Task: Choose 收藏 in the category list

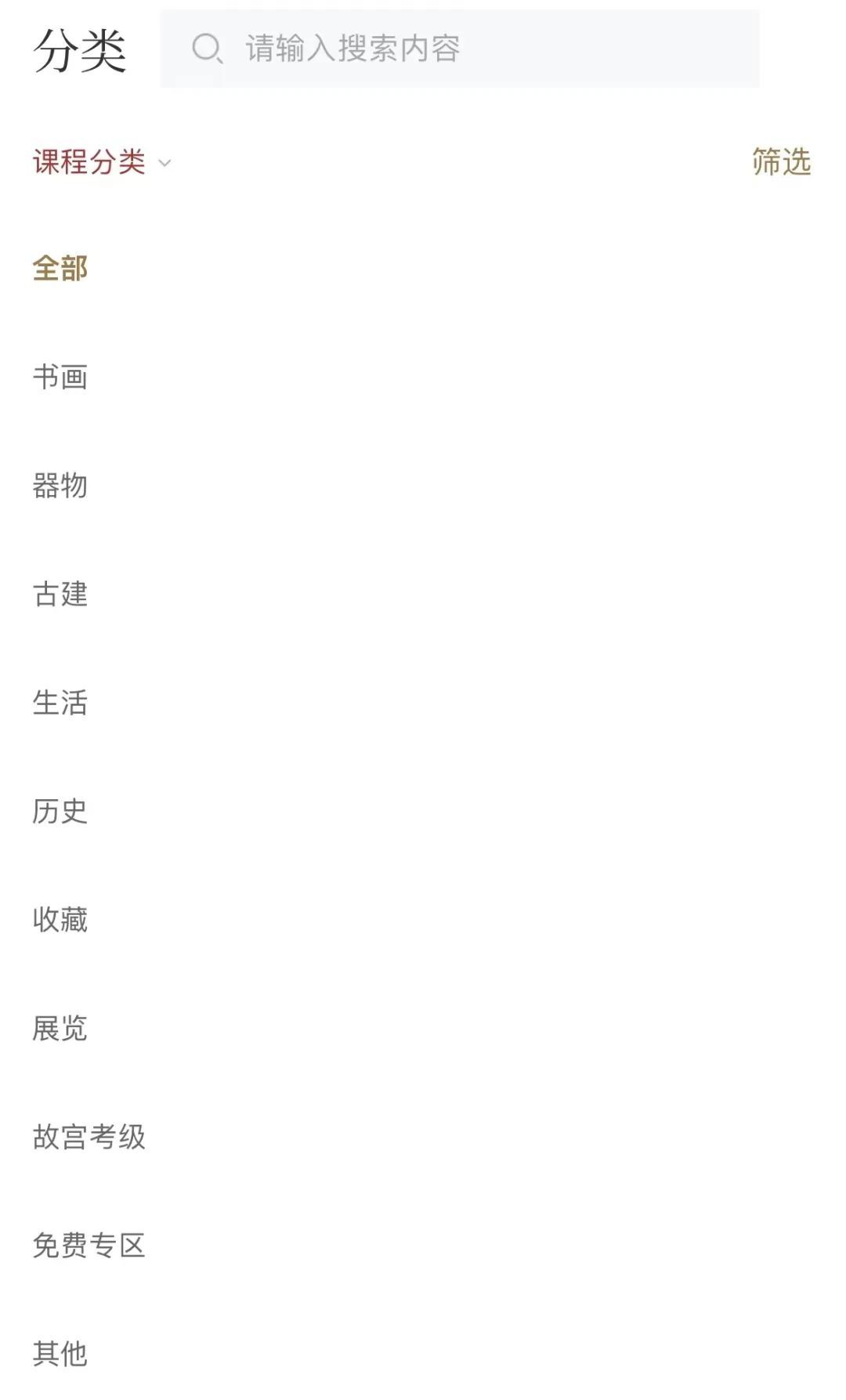Action: [x=60, y=920]
